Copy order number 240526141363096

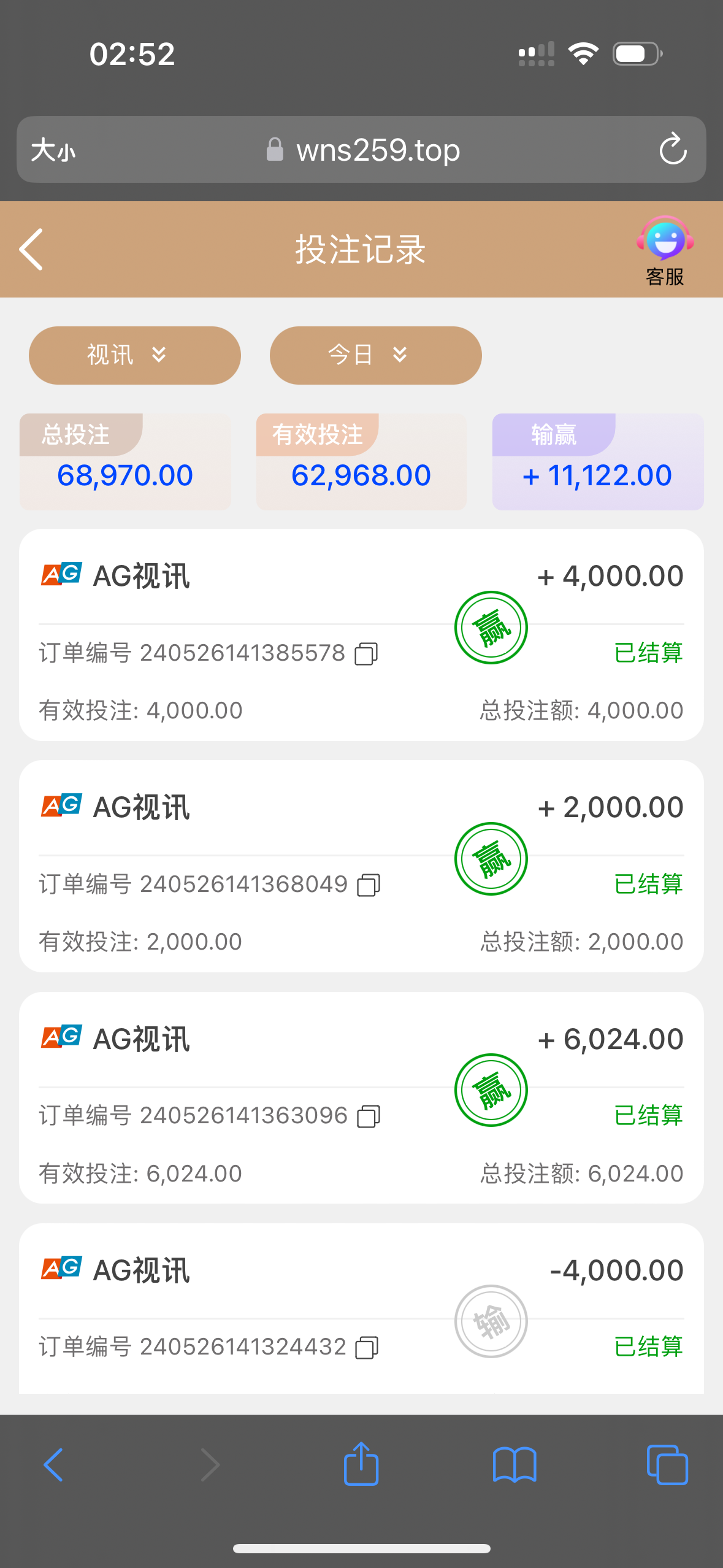coord(369,1116)
